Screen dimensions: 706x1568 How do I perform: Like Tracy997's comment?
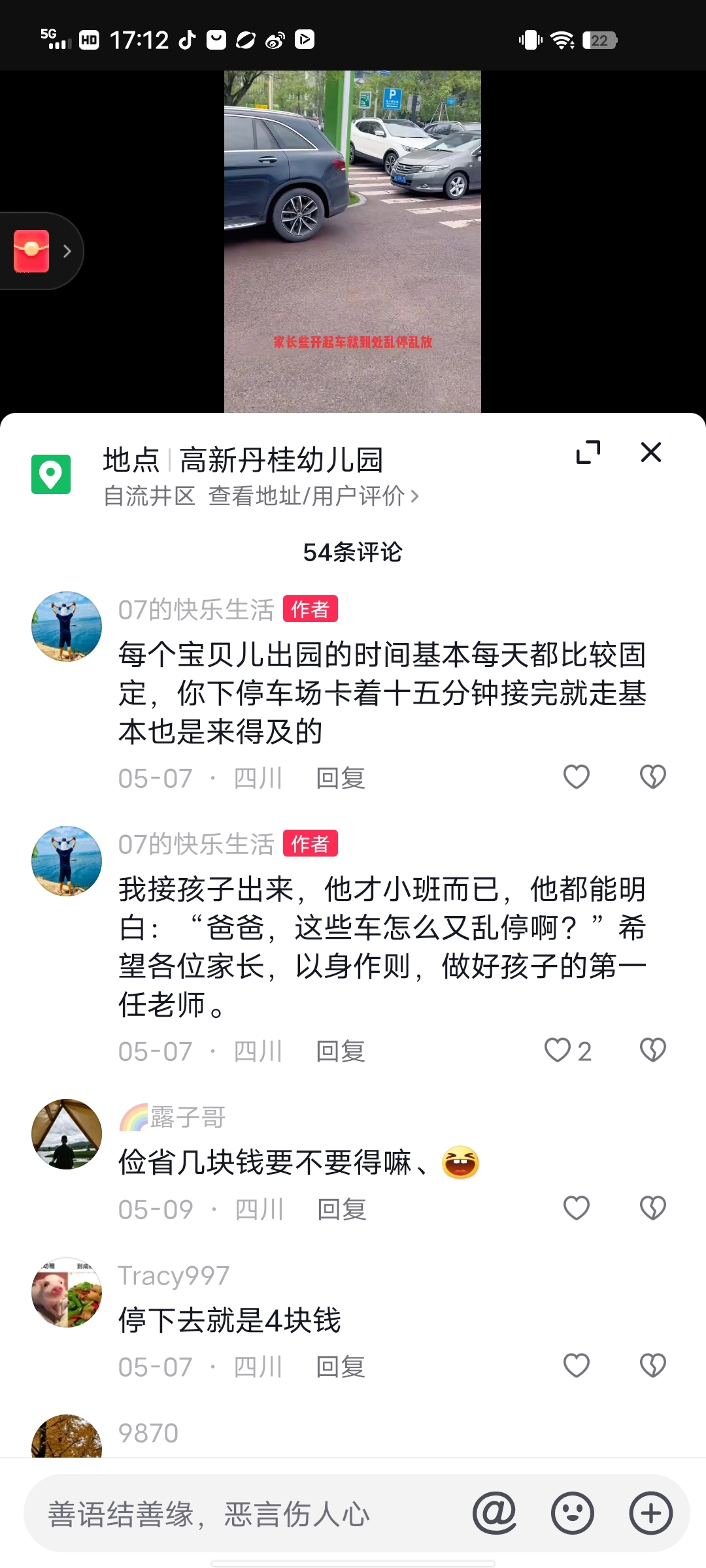pos(576,1365)
